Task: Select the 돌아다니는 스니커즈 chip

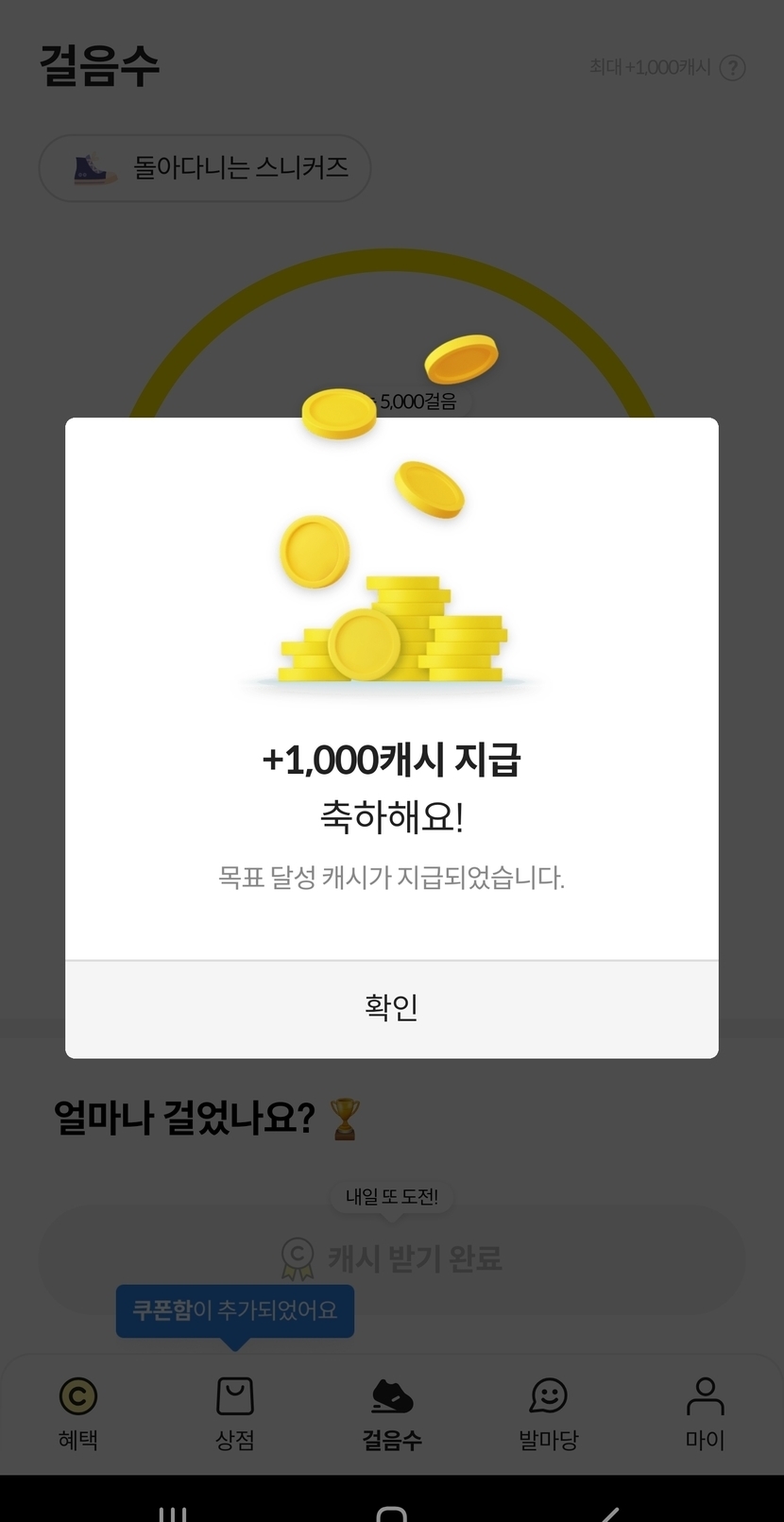Action: tap(204, 169)
